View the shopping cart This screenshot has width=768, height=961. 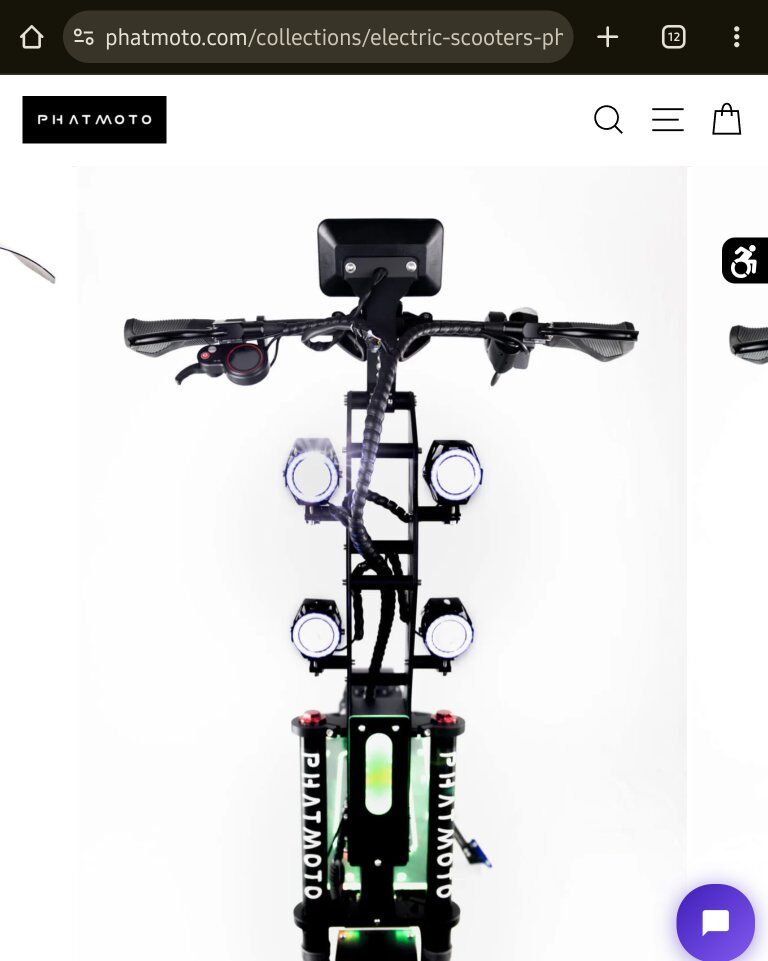(726, 120)
